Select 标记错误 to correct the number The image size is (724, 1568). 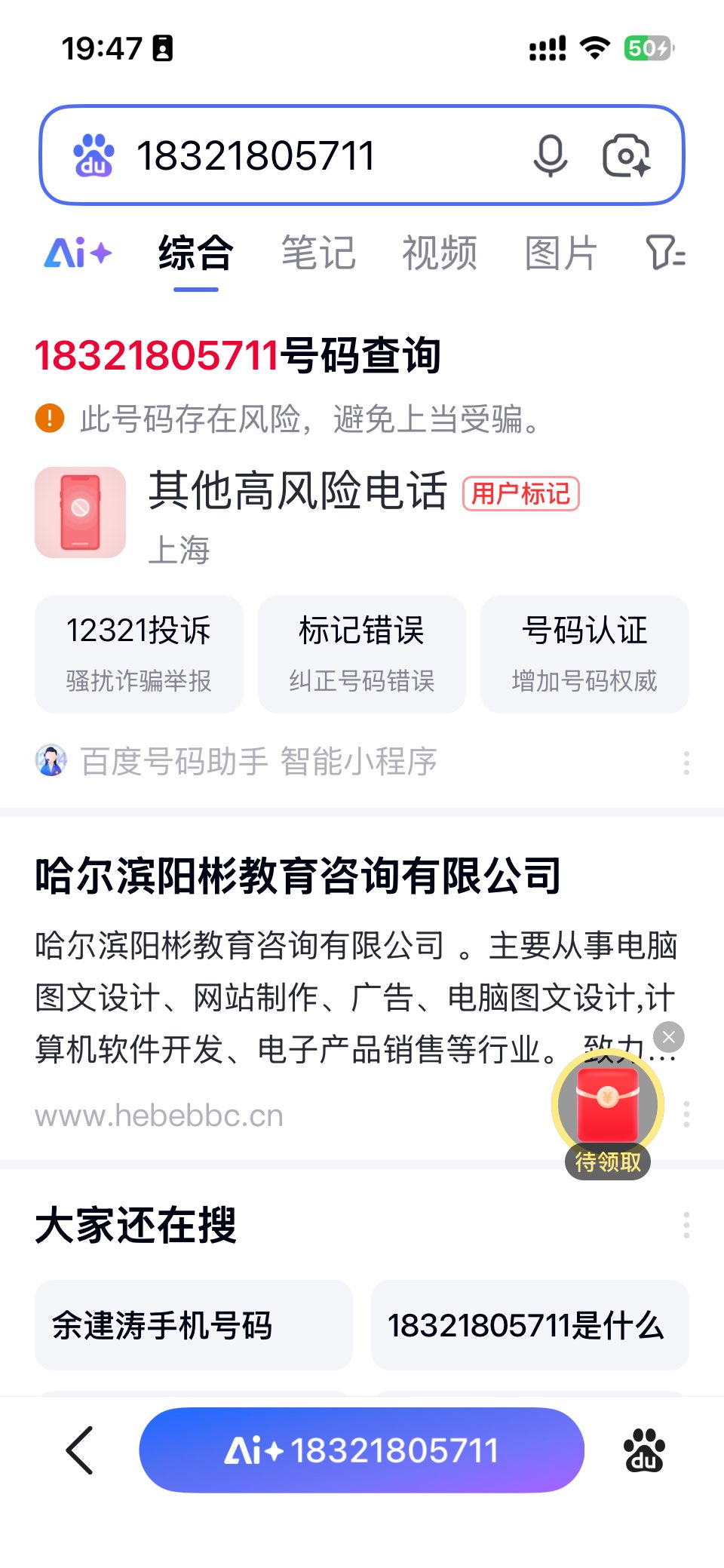pos(362,653)
